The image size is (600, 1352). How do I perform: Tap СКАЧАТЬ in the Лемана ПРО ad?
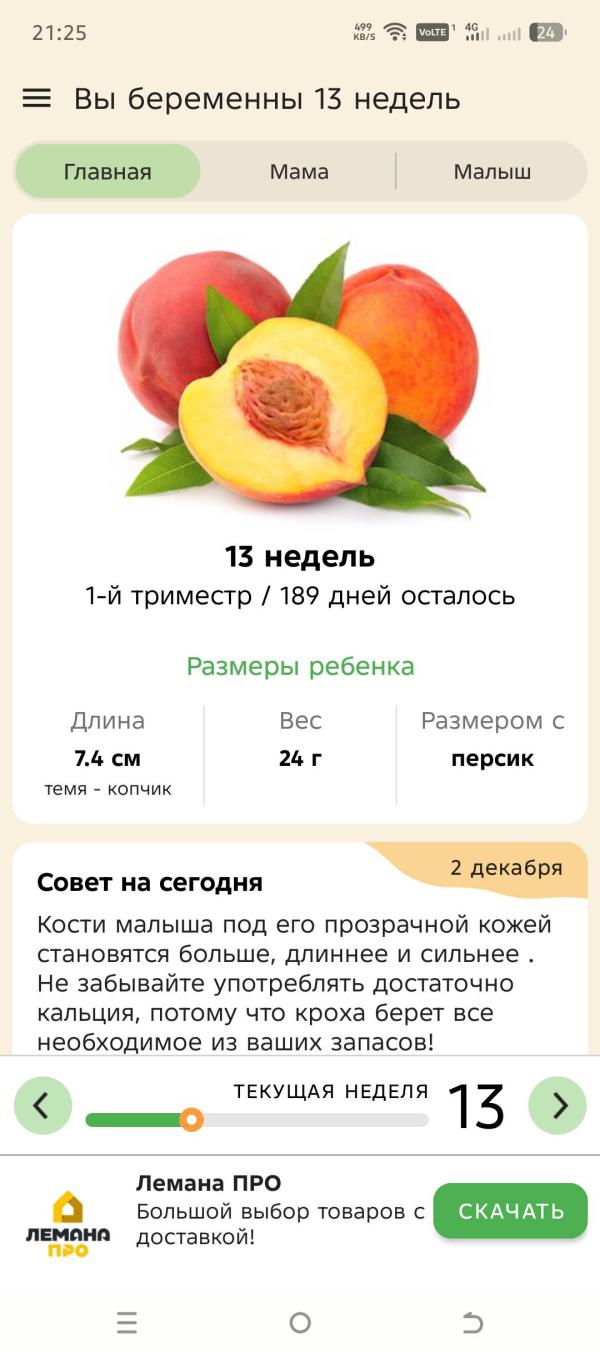(511, 1211)
